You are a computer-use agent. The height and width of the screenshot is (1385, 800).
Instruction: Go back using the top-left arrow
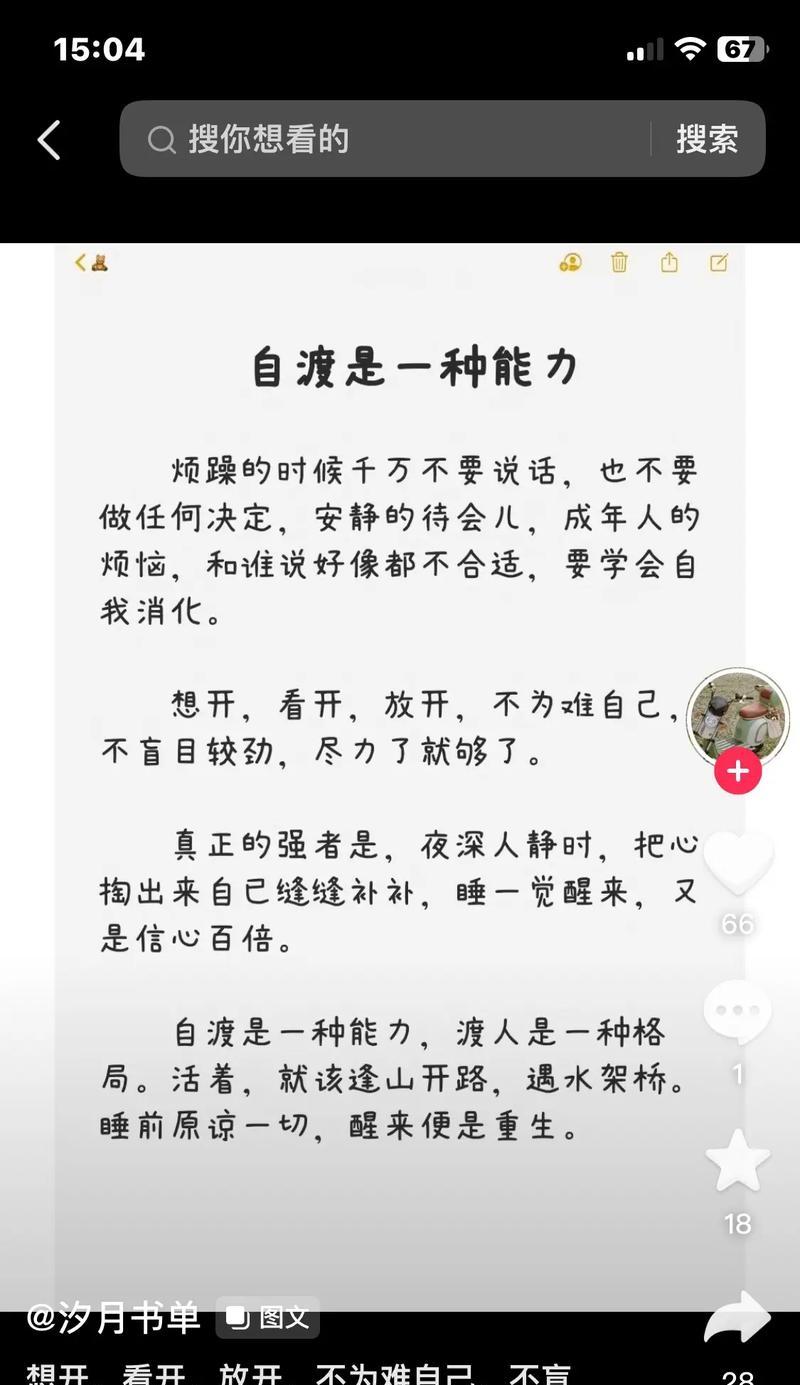[49, 140]
